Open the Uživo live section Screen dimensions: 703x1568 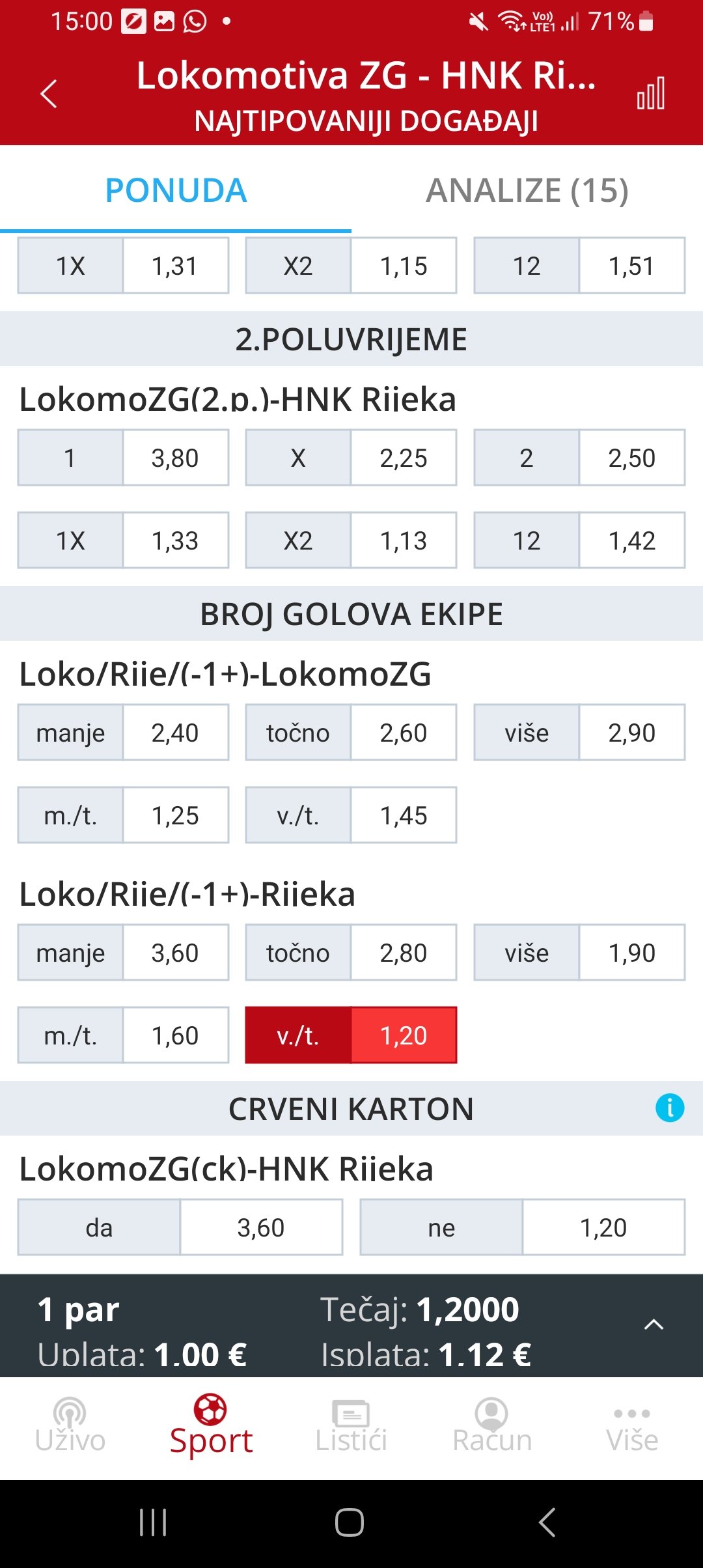tap(70, 1427)
